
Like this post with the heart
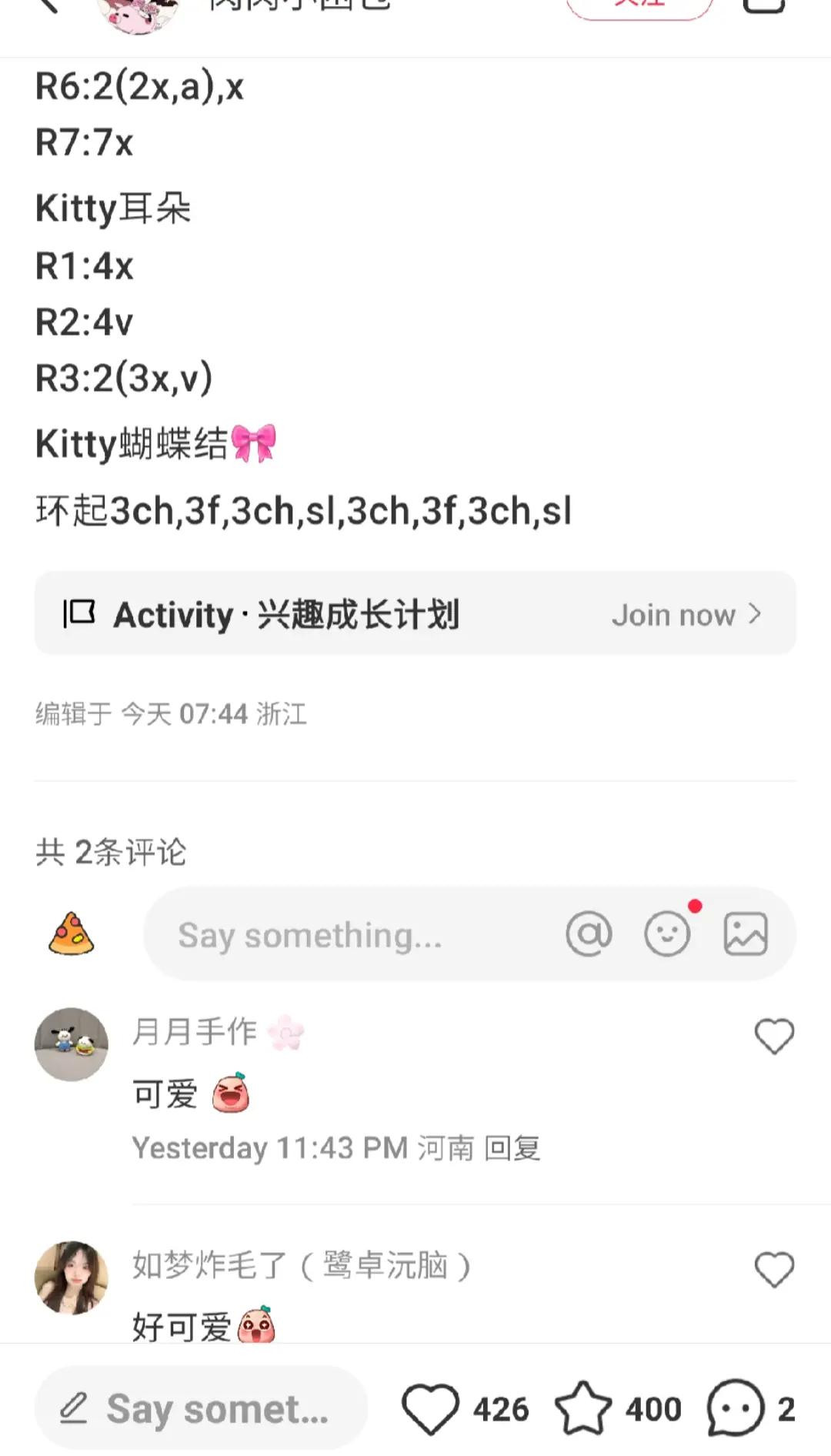tap(430, 1409)
